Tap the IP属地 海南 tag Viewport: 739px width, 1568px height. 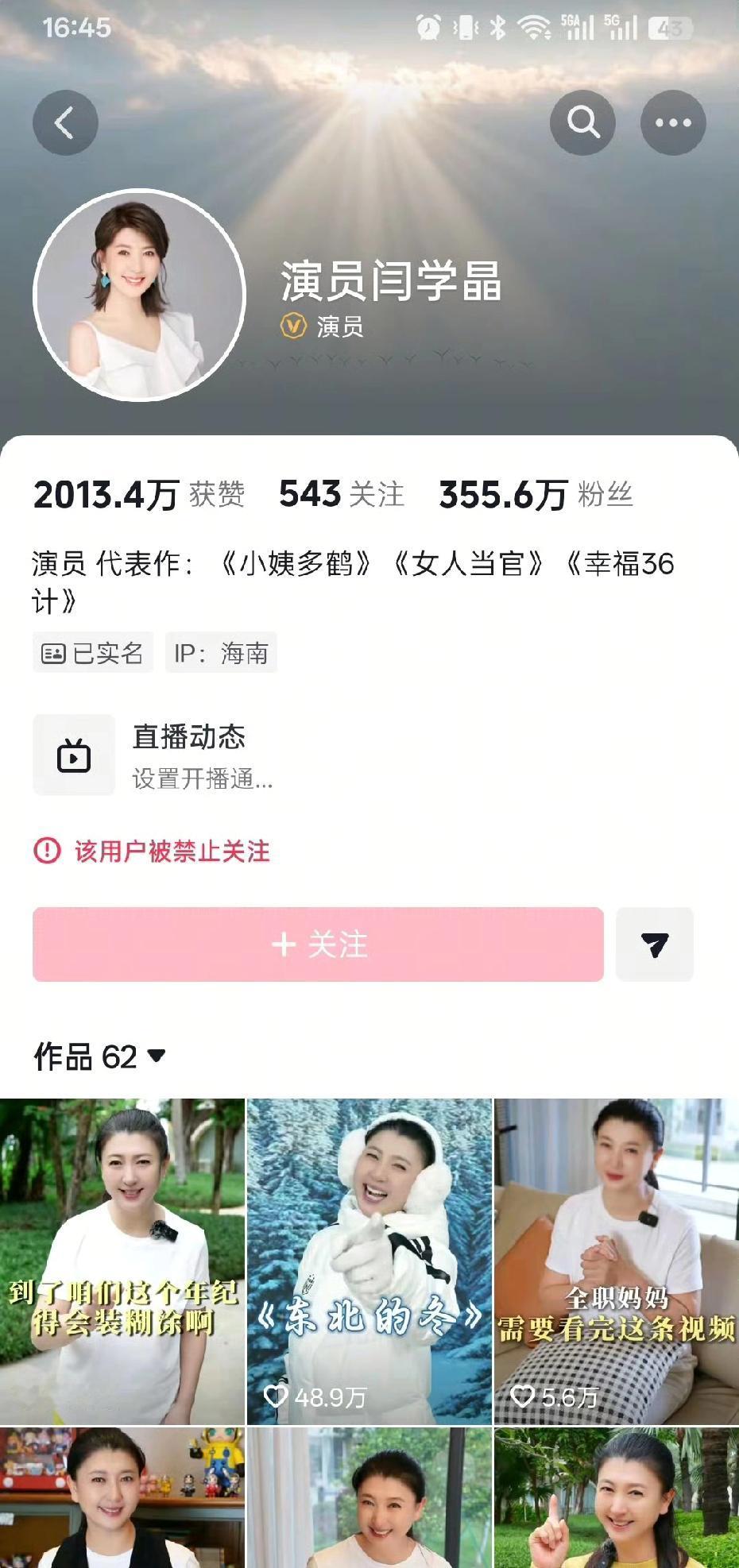219,651
